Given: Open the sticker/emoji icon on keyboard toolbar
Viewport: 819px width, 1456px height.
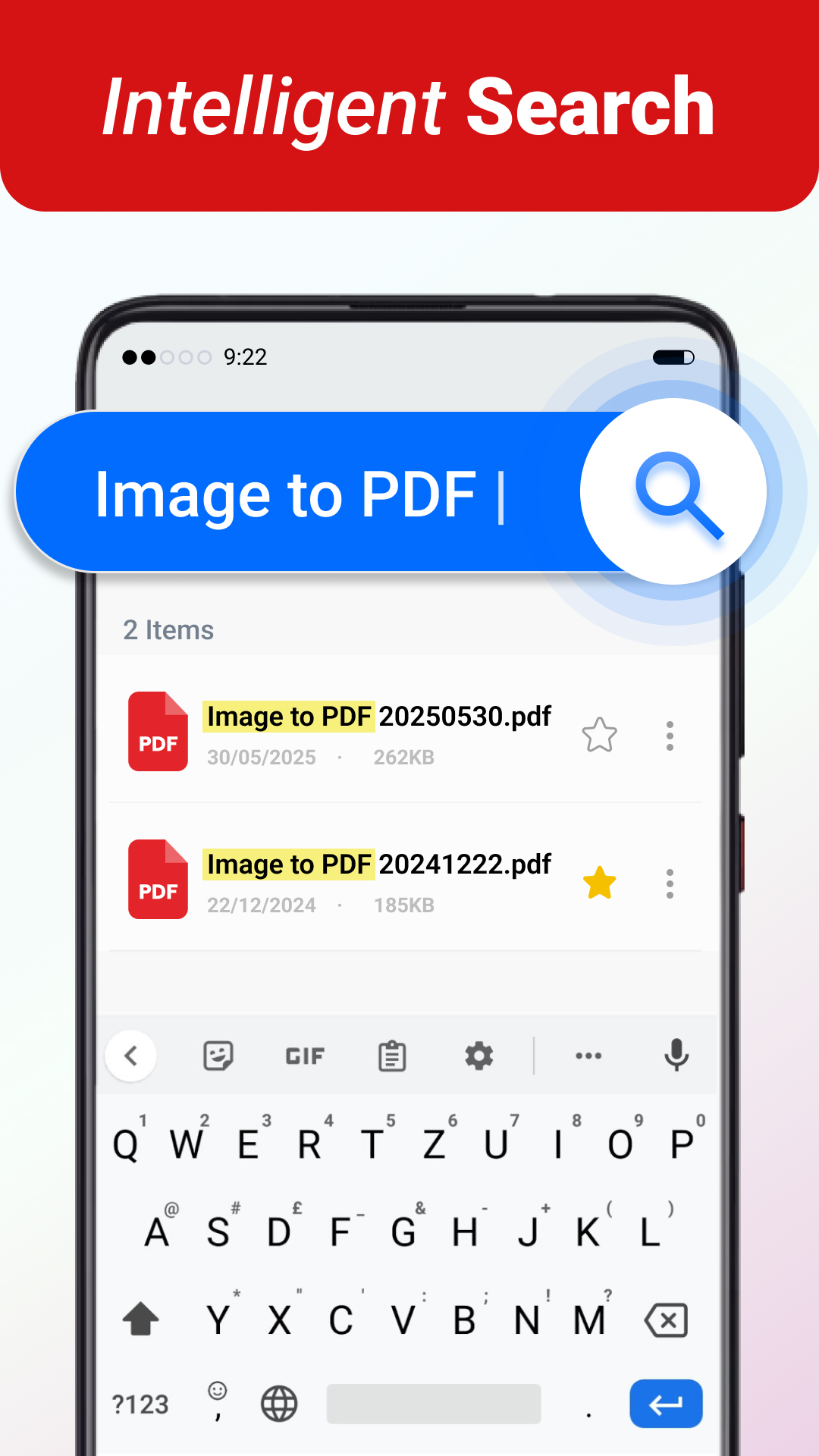Looking at the screenshot, I should 218,1056.
